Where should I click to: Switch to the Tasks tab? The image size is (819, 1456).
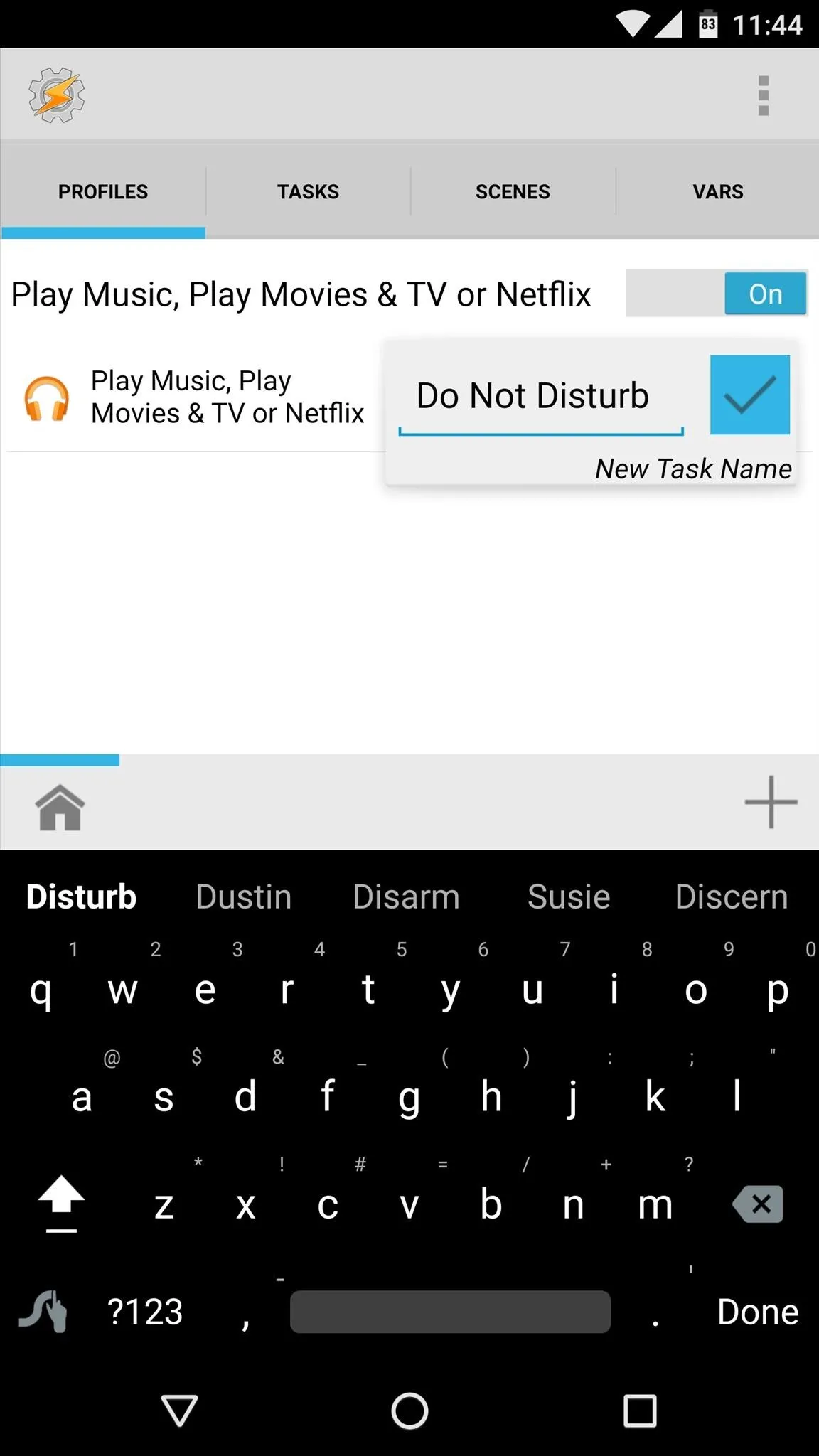pyautogui.click(x=308, y=191)
